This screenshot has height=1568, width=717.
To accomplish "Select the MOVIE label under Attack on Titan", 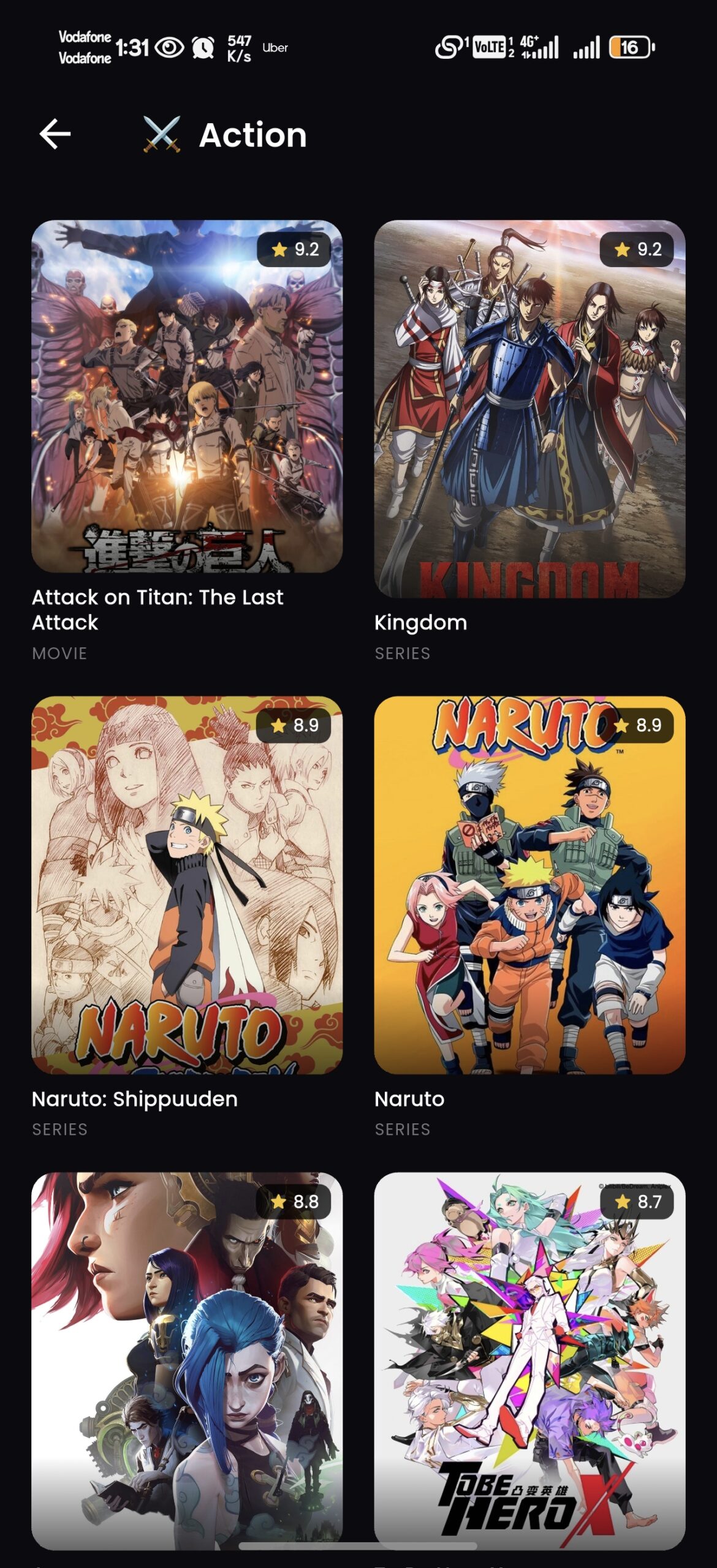I will coord(59,653).
